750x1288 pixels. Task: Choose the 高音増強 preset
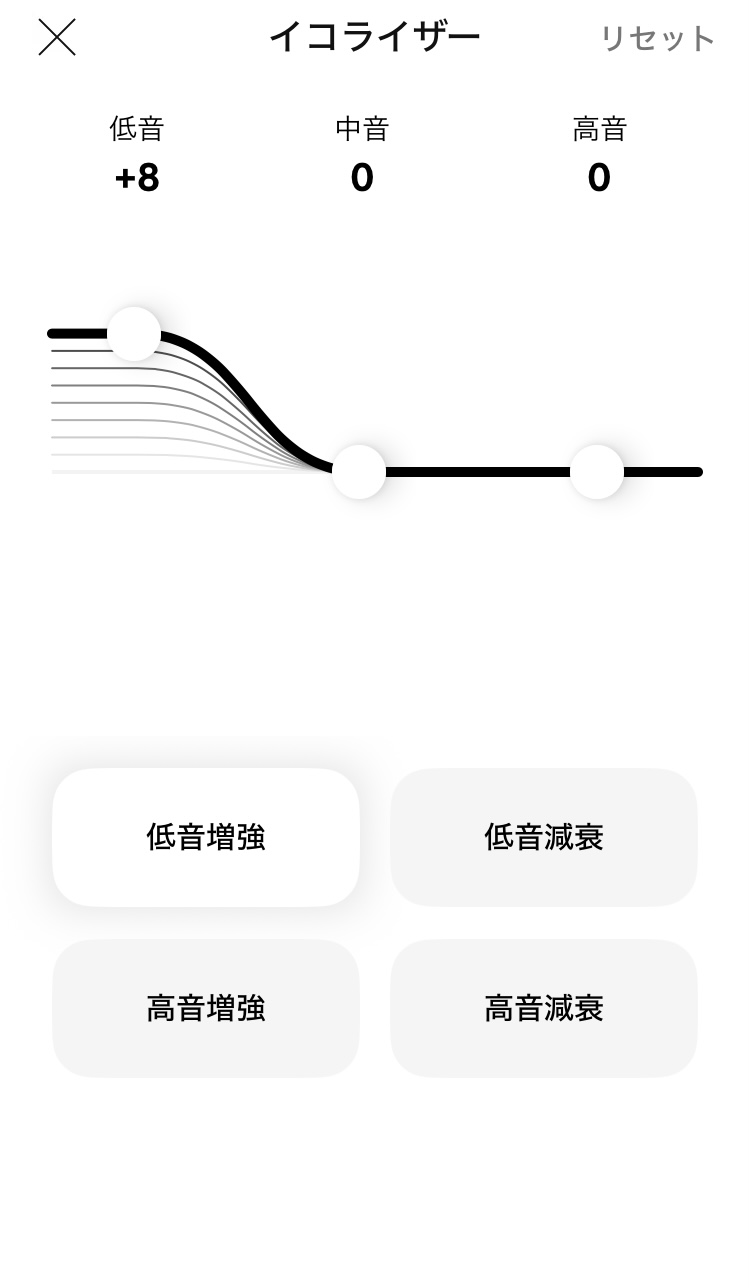pos(206,1008)
